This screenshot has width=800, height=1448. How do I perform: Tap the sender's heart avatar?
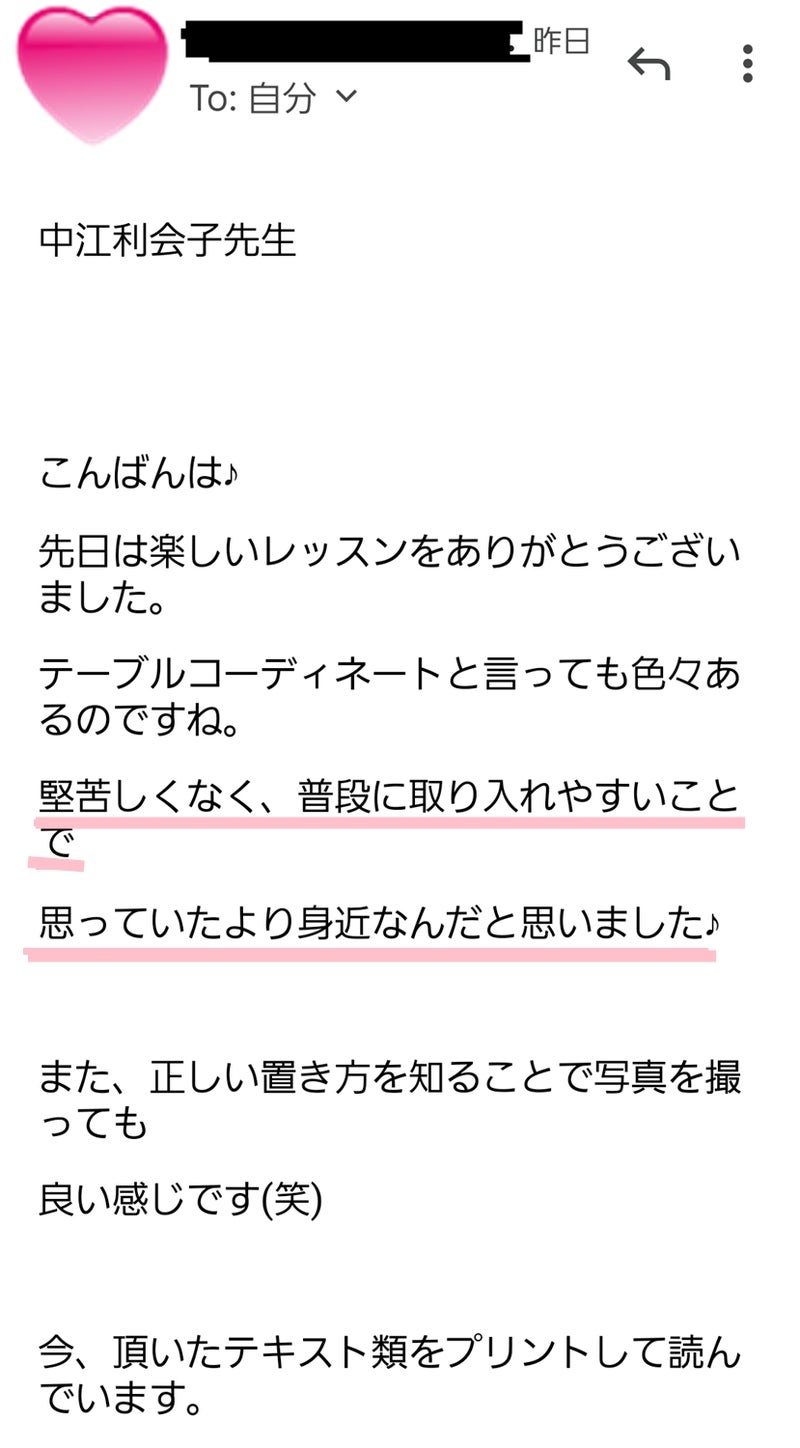pyautogui.click(x=93, y=76)
